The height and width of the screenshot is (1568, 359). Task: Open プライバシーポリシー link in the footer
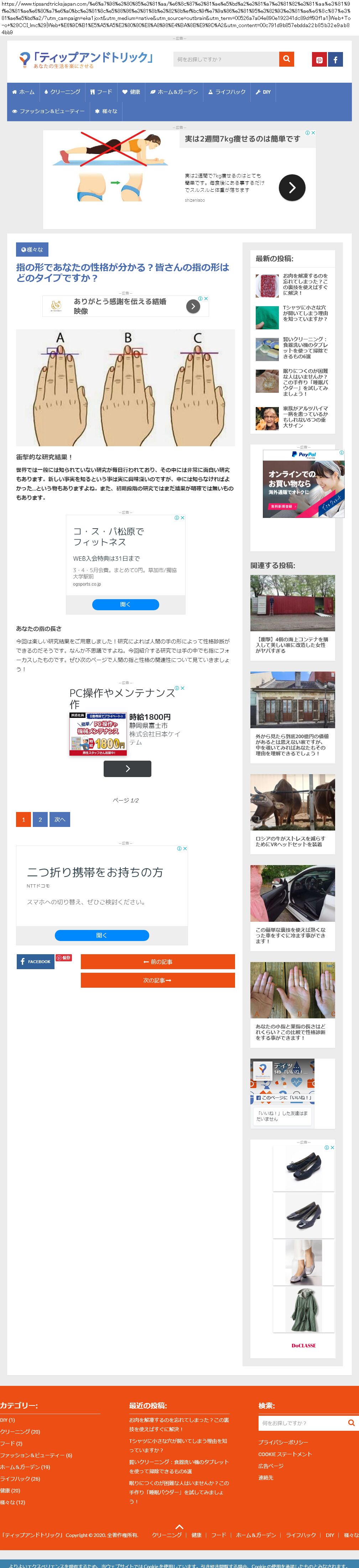point(283,1442)
